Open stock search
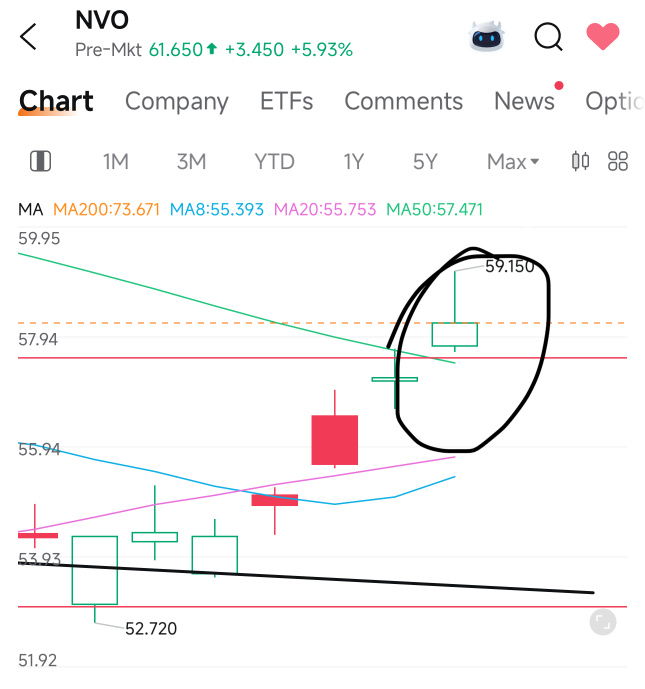The height and width of the screenshot is (689, 645). pyautogui.click(x=548, y=37)
